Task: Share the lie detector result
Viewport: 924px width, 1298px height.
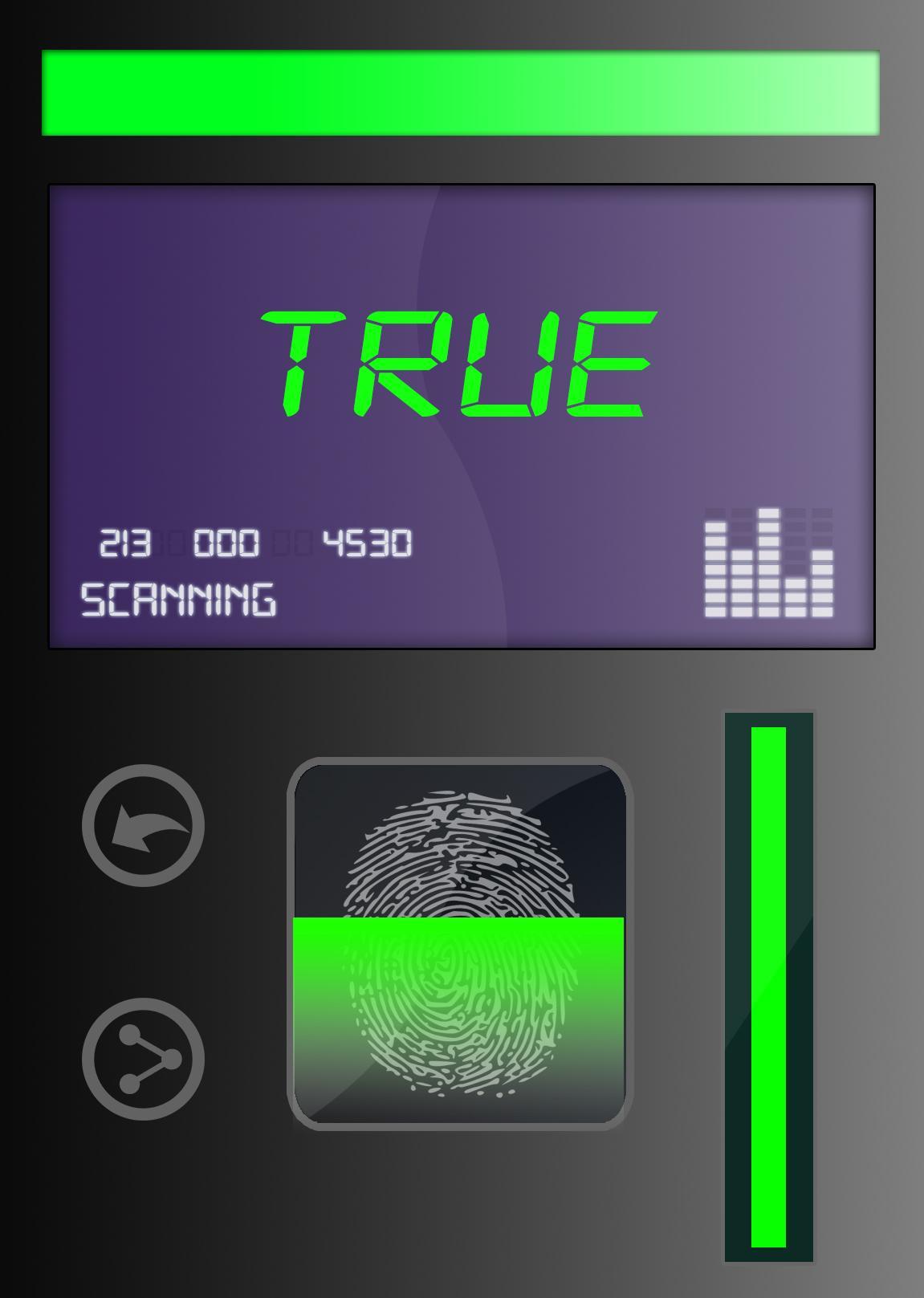Action: 143,1059
